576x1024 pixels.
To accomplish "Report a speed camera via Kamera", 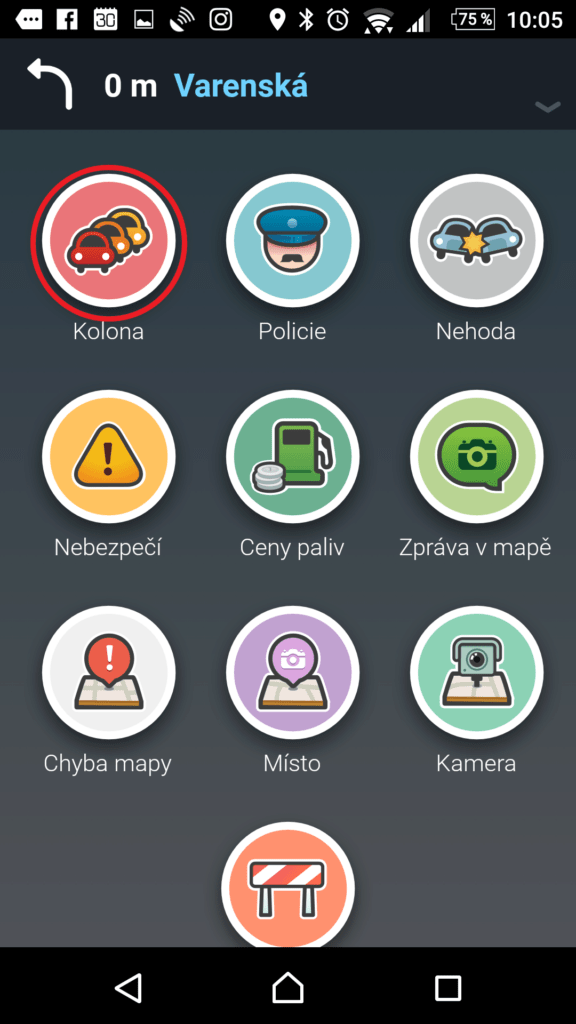I will pyautogui.click(x=477, y=673).
